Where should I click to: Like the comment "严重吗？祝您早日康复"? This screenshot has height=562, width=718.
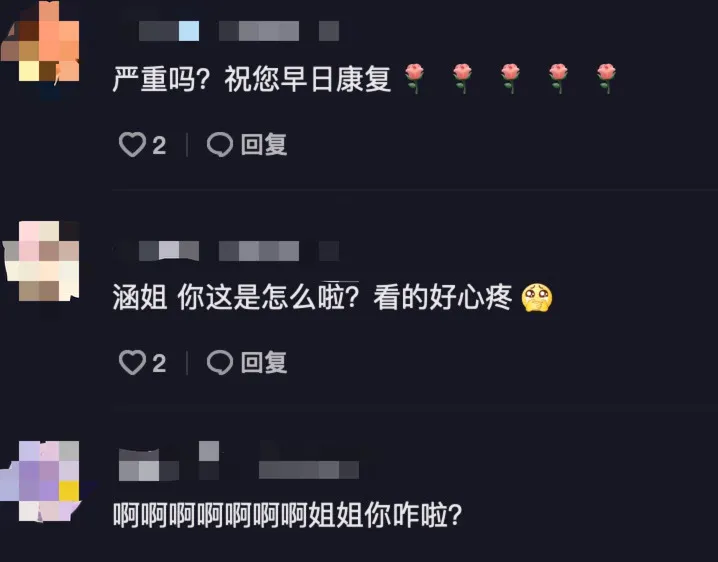pos(131,146)
